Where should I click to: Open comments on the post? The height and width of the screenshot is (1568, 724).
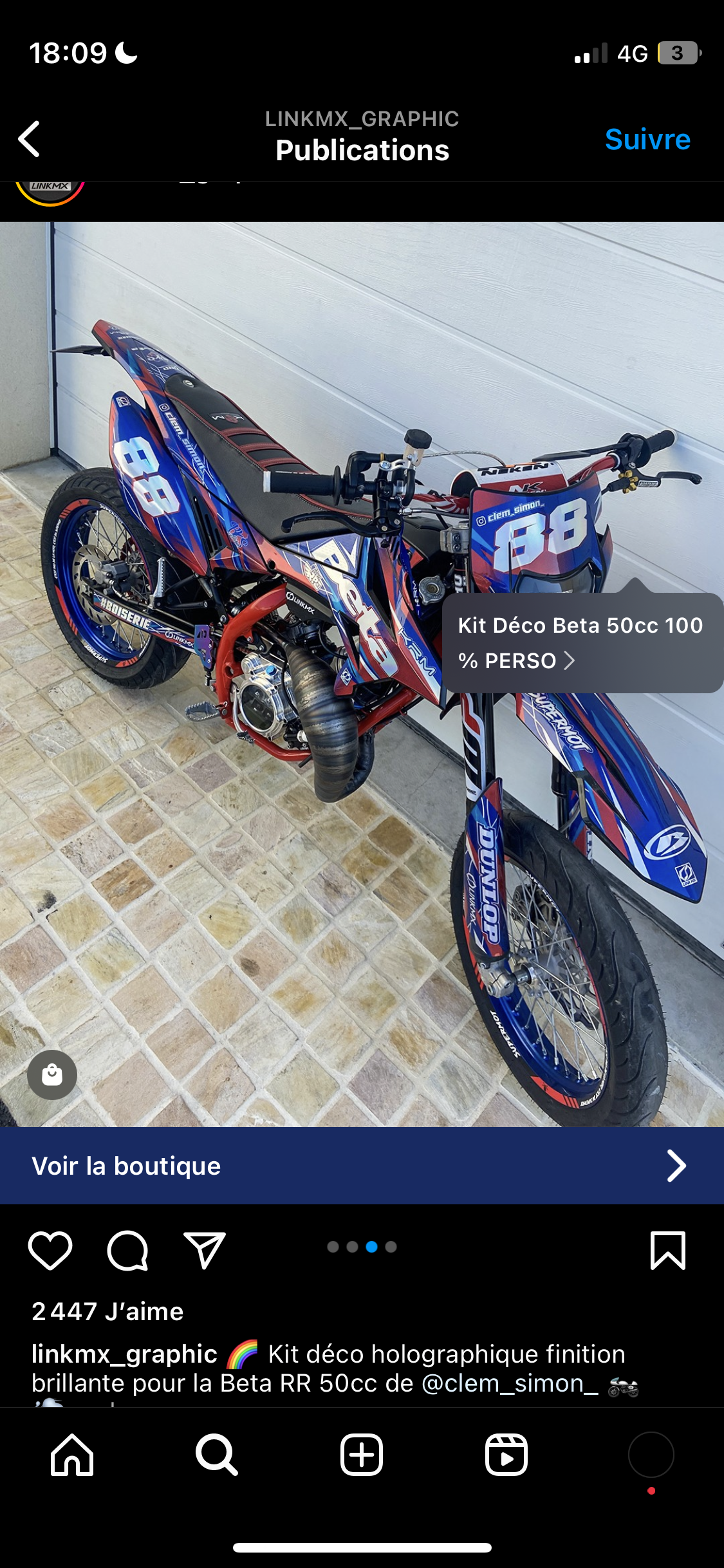(127, 1251)
